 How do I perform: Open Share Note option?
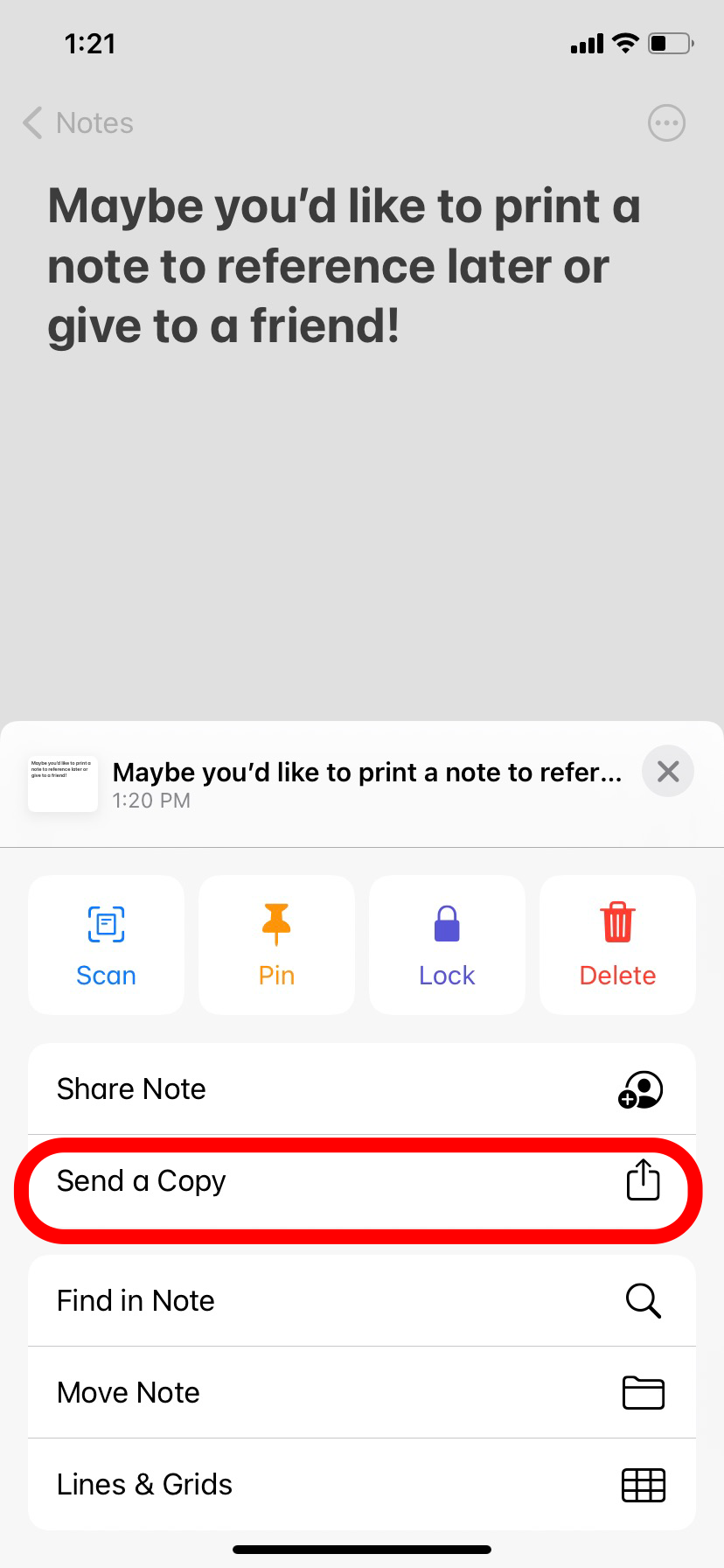[362, 1089]
